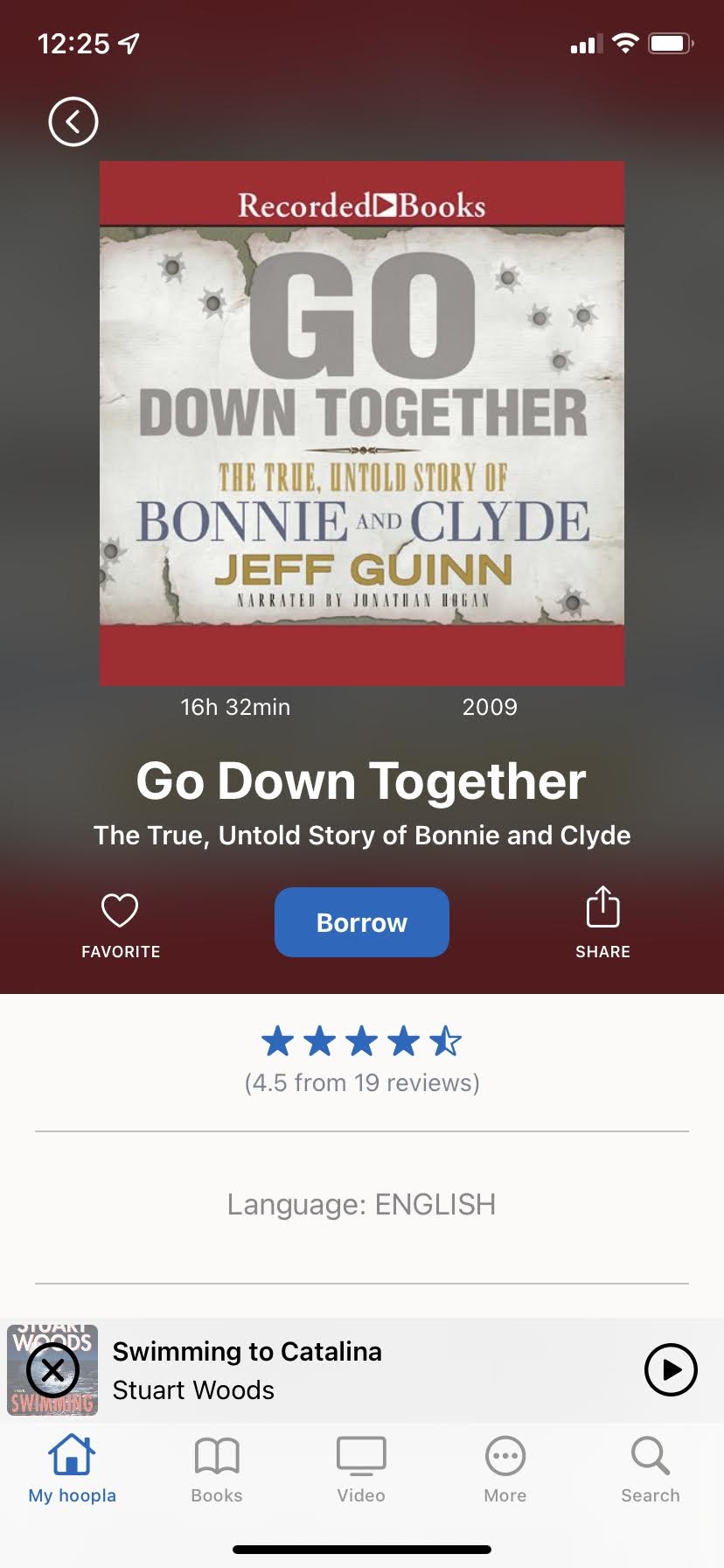Switch to the Books tab
Screen dimensions: 724x1568
(x=217, y=1470)
